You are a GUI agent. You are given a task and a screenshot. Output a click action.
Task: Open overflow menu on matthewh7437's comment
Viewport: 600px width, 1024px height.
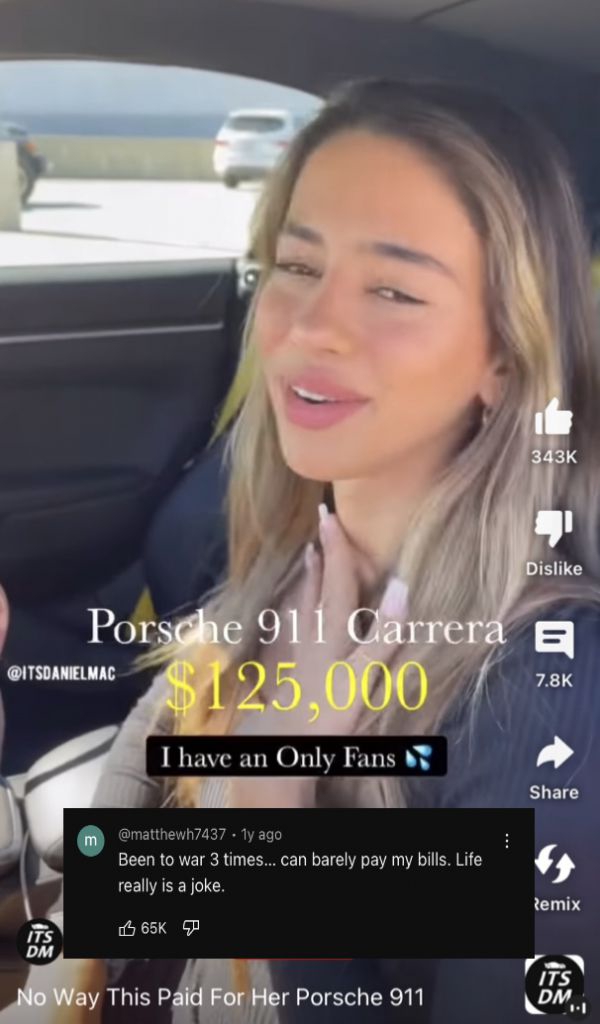pos(507,841)
